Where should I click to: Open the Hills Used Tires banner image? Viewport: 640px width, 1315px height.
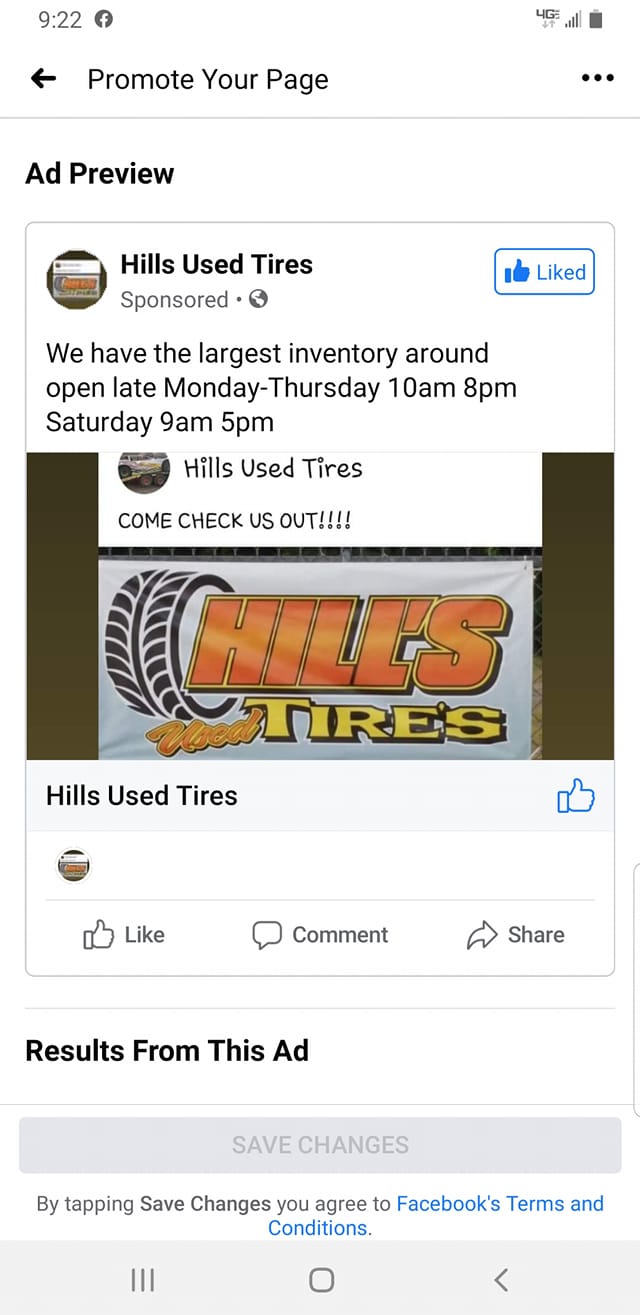click(x=320, y=606)
